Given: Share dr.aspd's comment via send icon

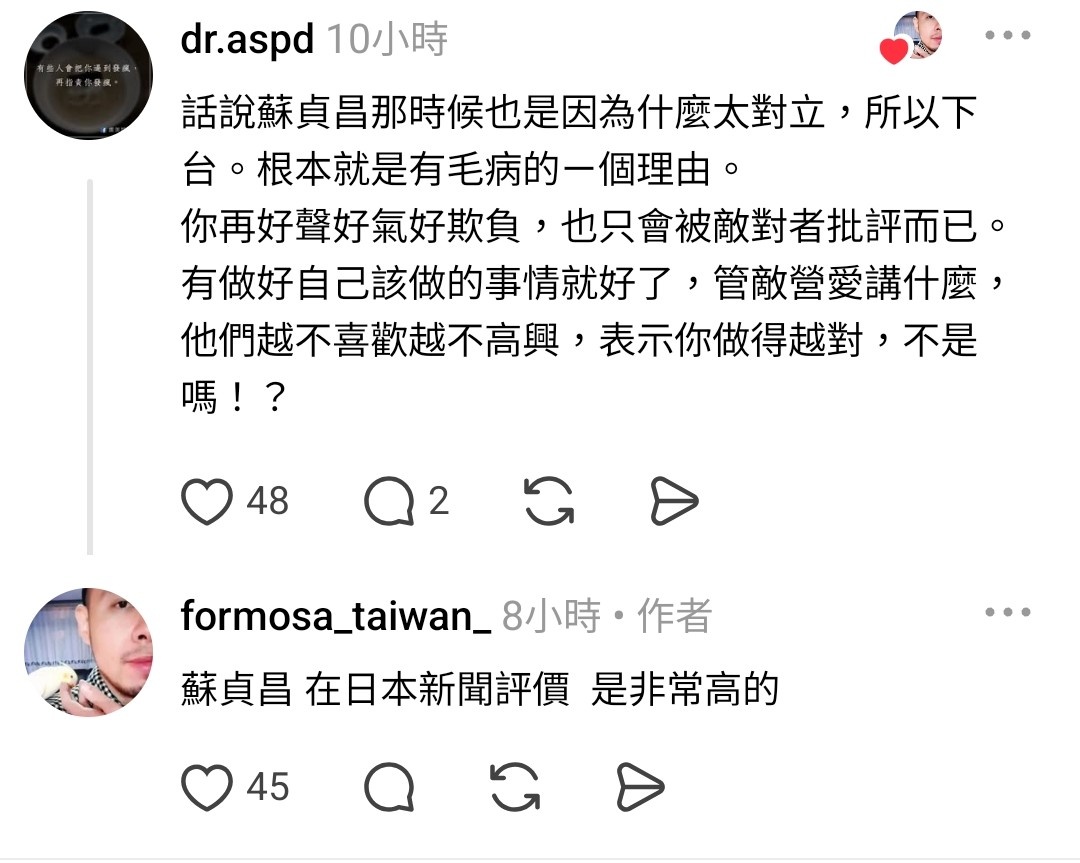Looking at the screenshot, I should [673, 501].
